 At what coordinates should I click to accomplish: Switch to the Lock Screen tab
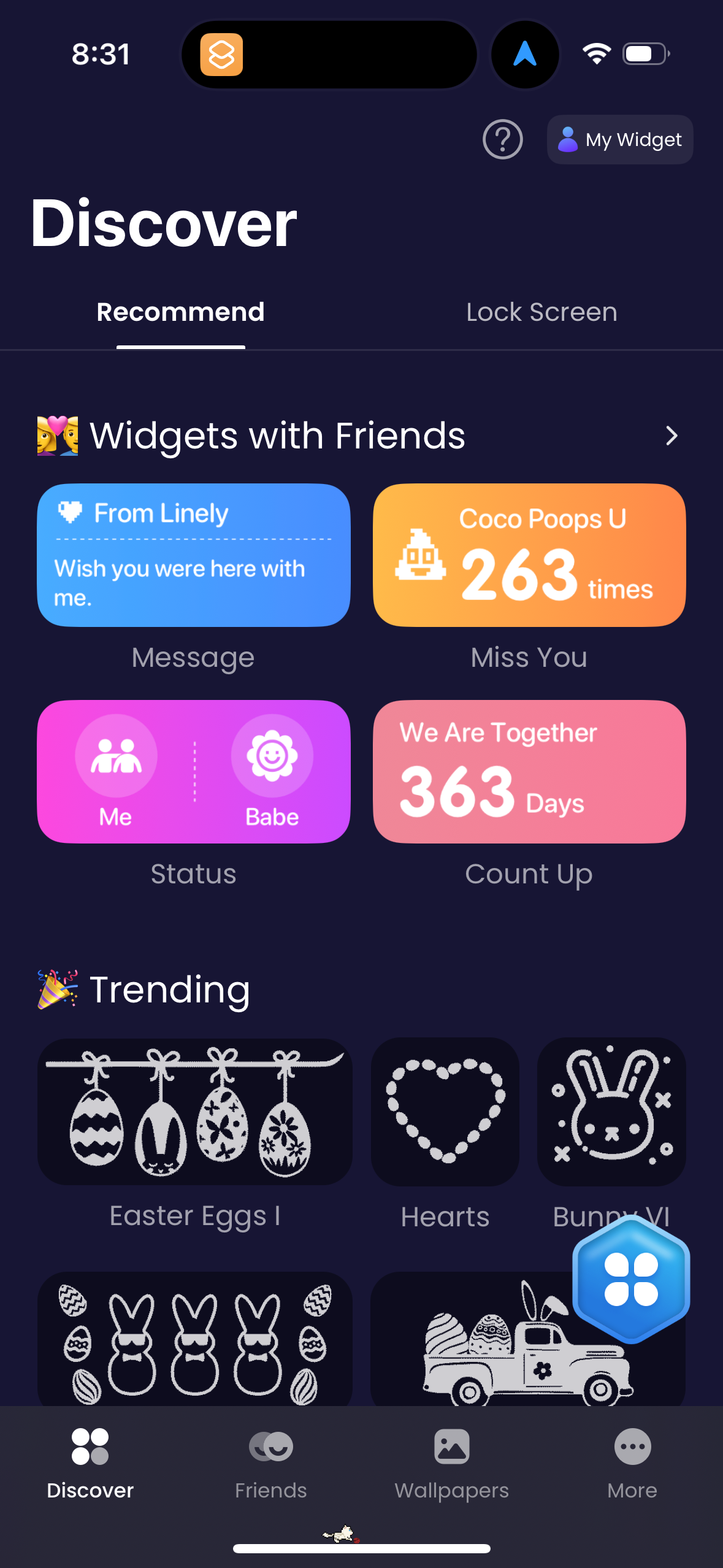(541, 312)
